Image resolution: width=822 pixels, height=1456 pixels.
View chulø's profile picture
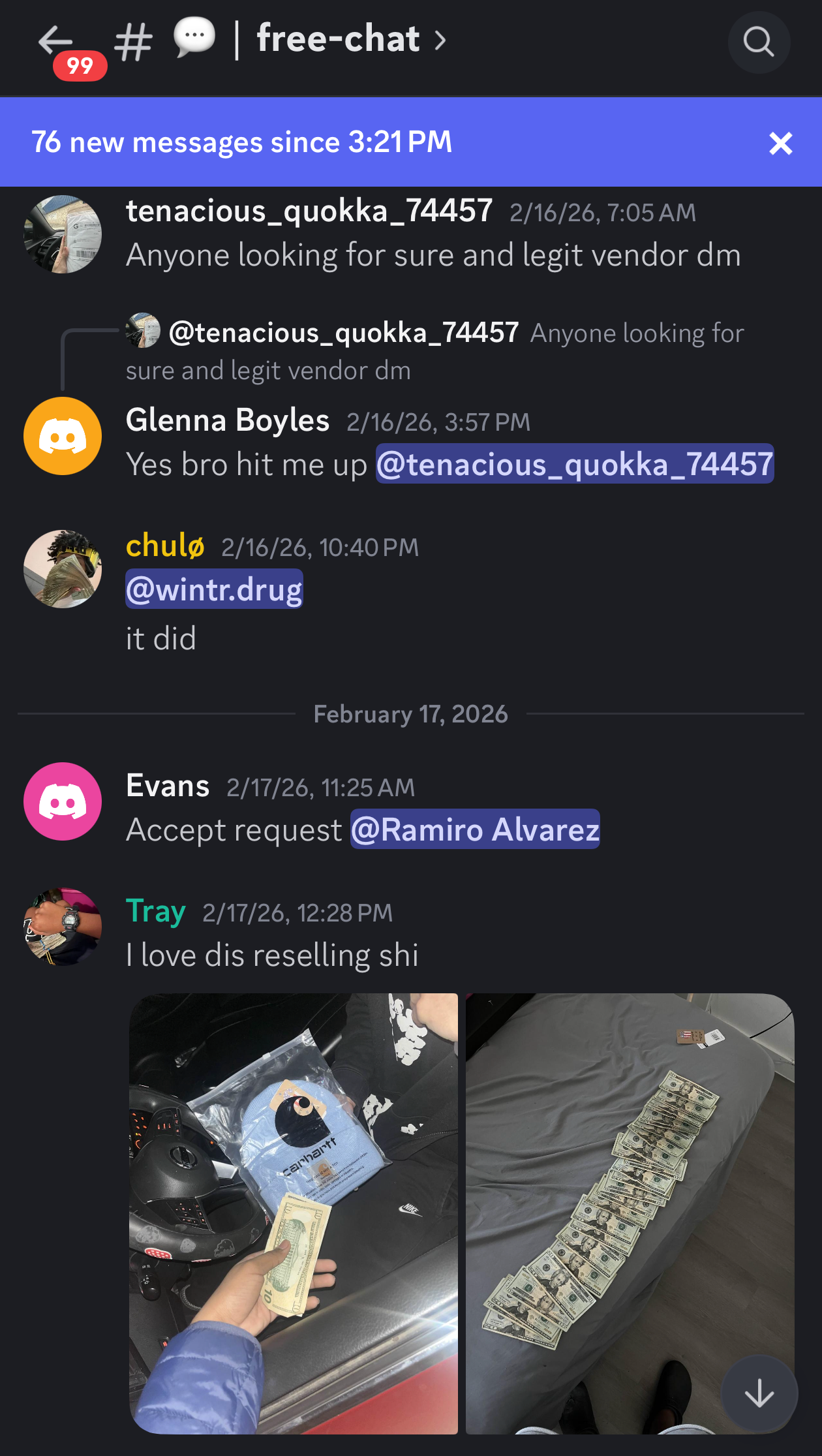click(x=63, y=569)
